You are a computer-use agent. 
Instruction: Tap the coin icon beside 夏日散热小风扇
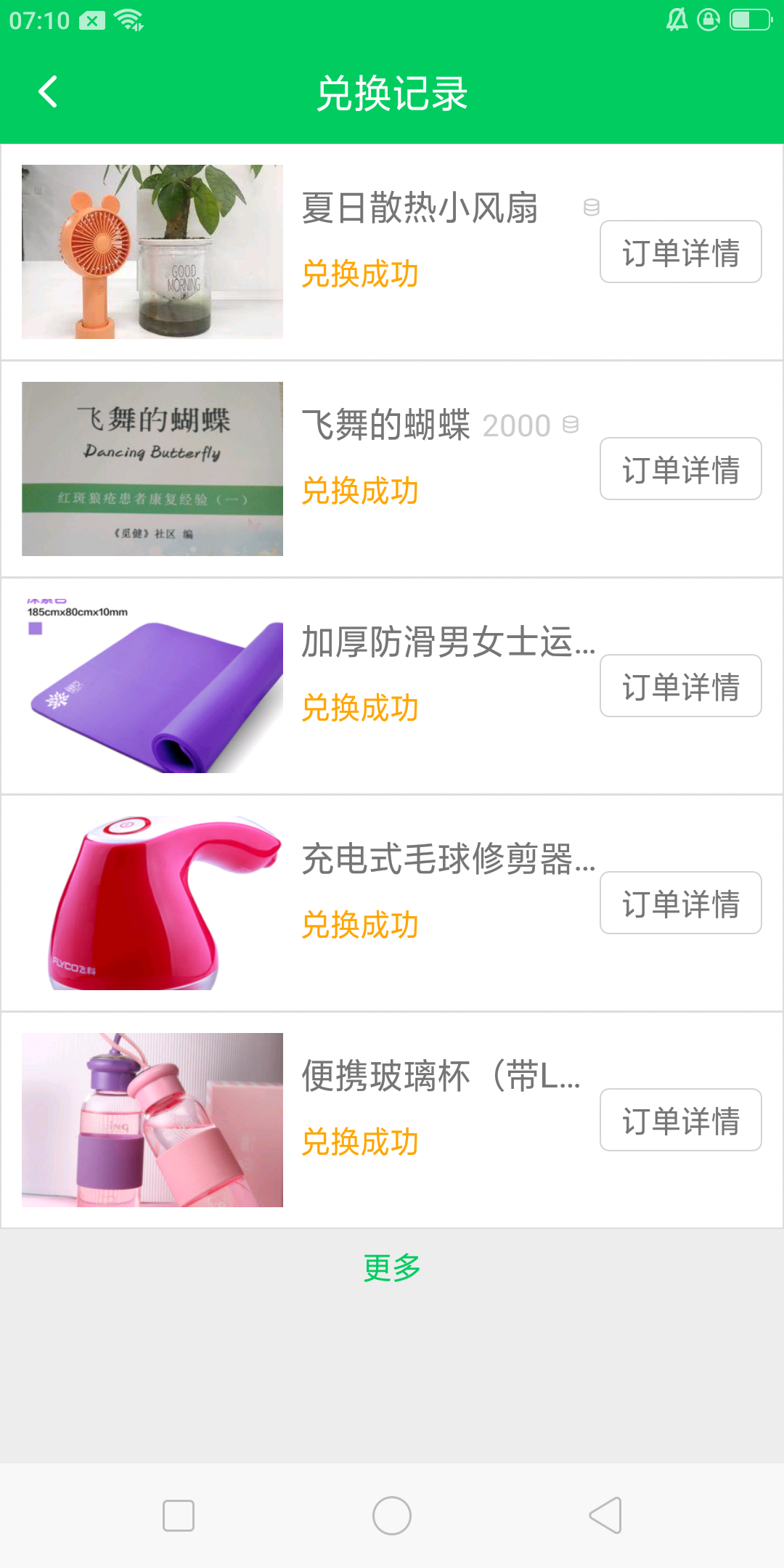[x=590, y=208]
